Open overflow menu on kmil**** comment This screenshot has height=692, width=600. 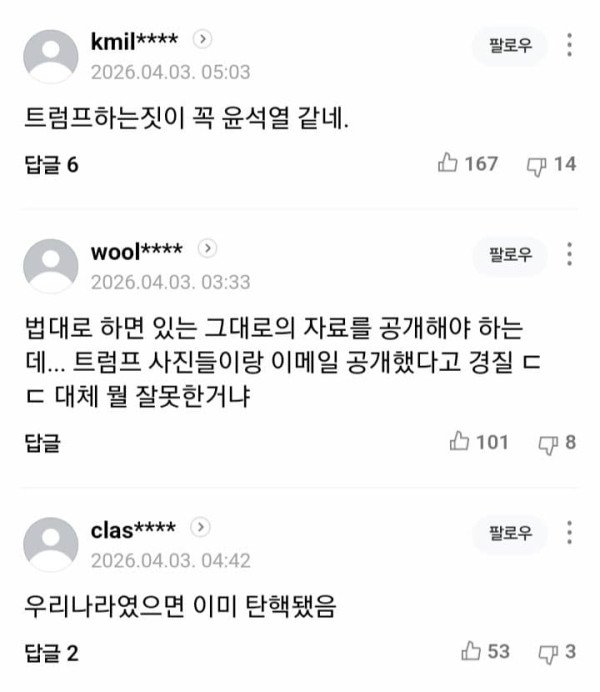coord(570,46)
